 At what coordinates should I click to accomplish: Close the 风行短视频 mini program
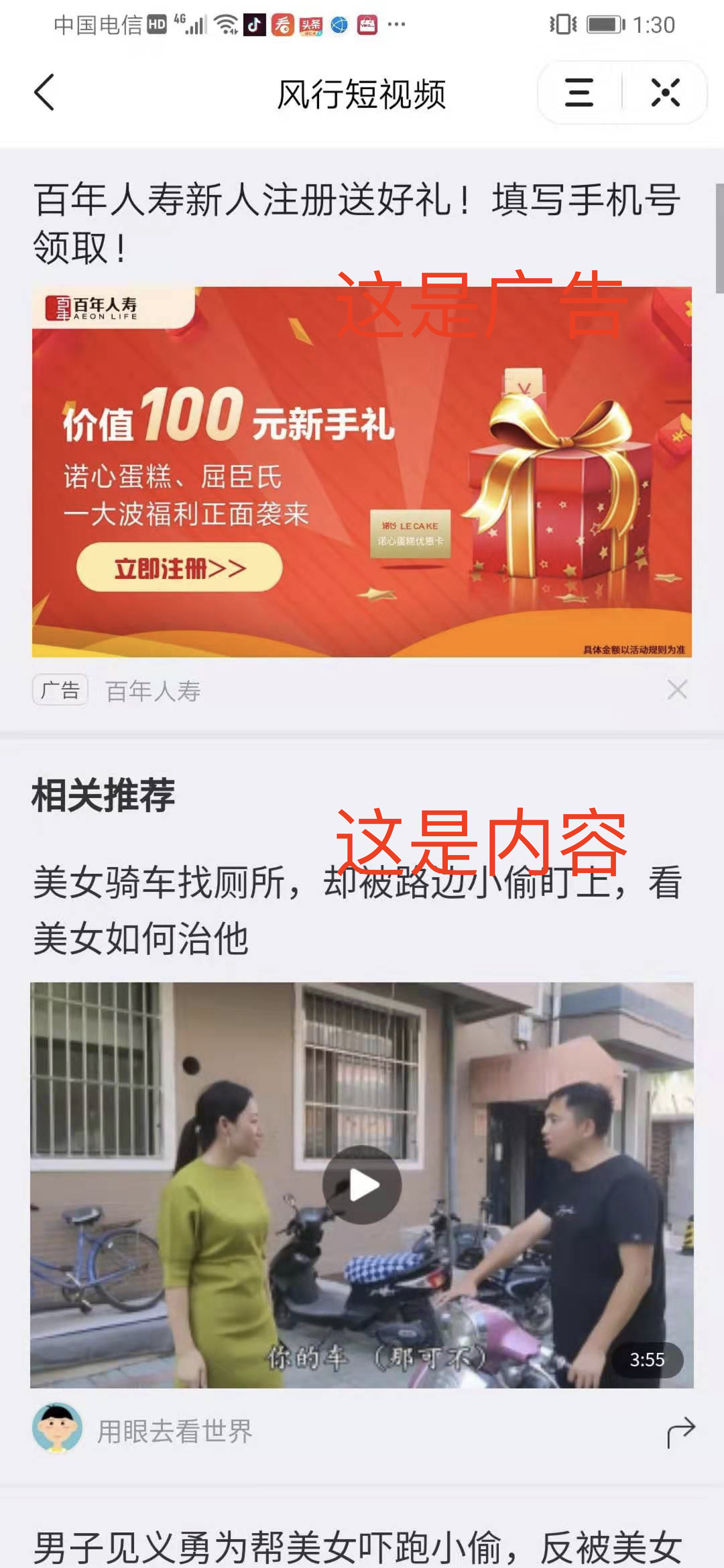665,92
